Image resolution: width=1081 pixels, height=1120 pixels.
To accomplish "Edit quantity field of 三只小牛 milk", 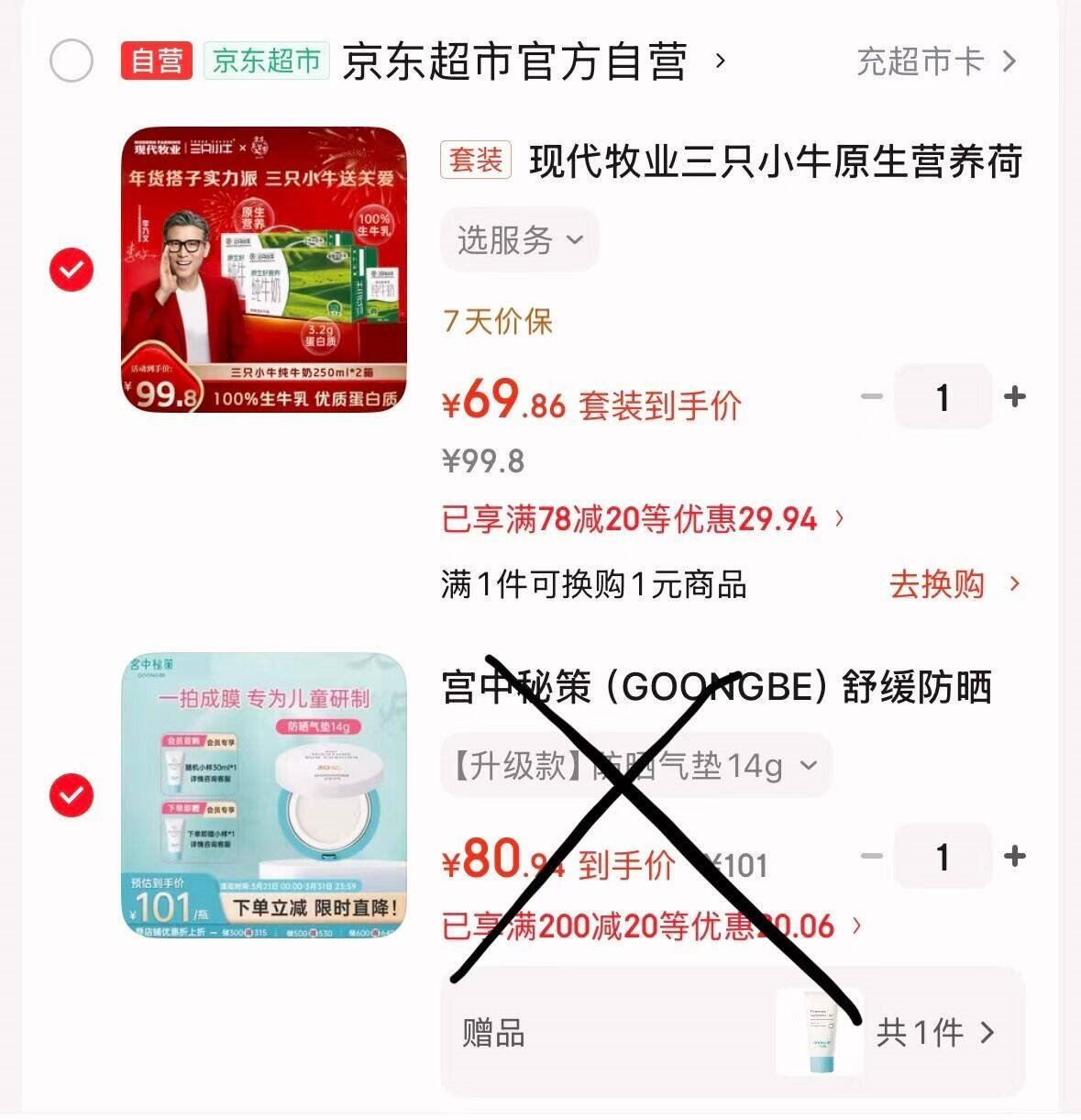I will point(943,396).
